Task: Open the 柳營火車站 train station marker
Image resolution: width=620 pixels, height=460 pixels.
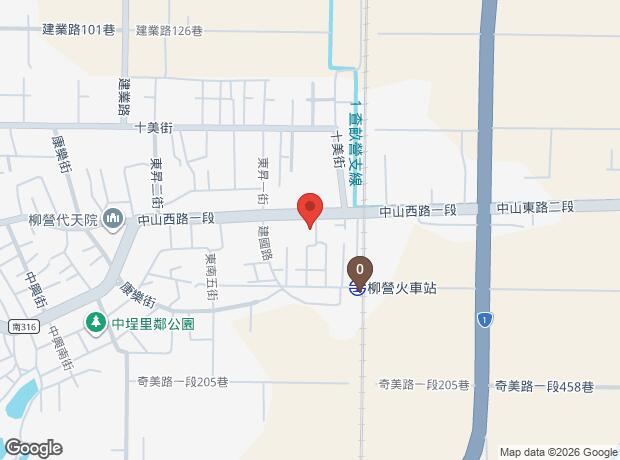Action: pos(357,289)
